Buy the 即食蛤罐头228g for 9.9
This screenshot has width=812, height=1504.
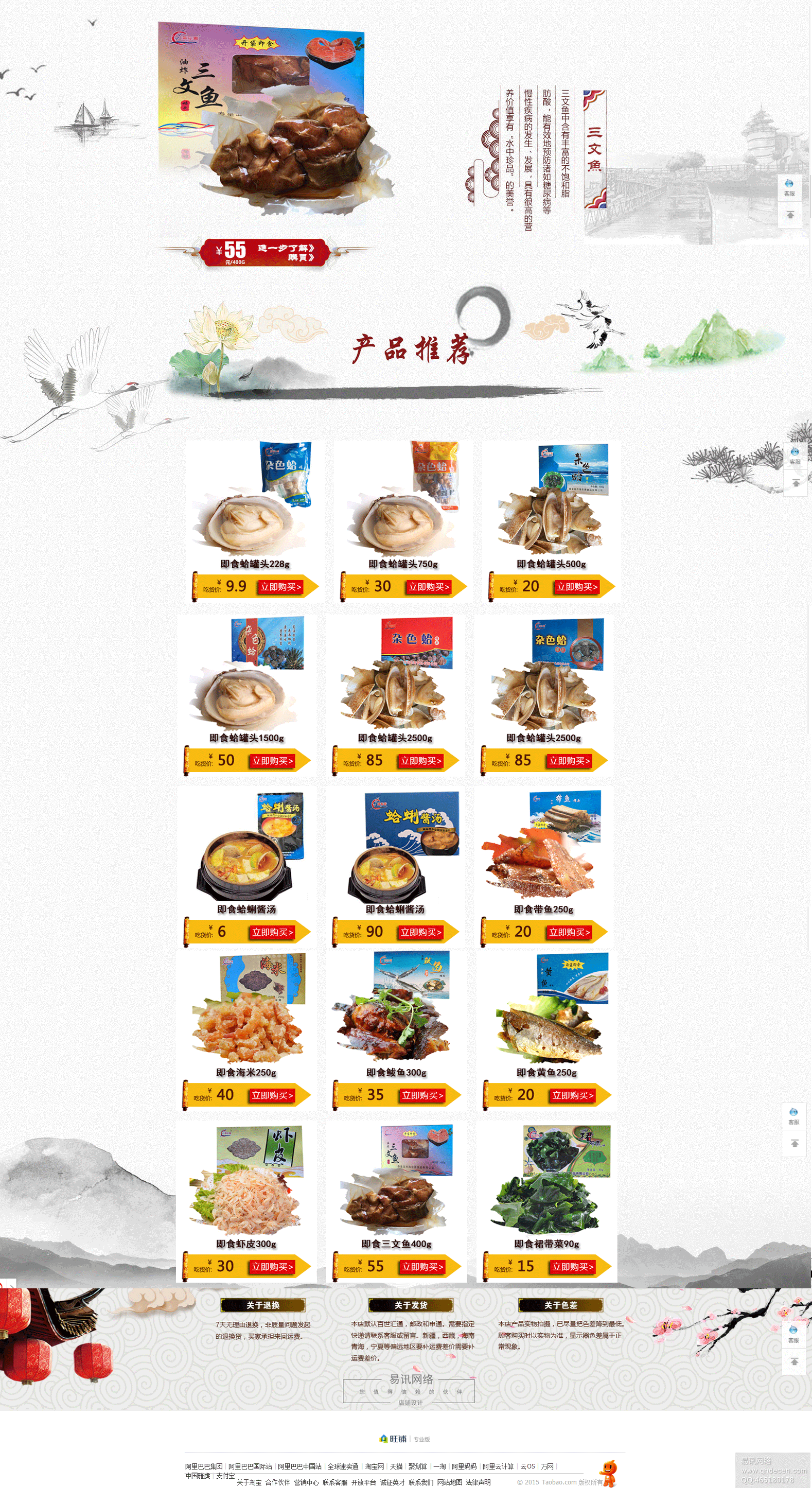[x=281, y=587]
